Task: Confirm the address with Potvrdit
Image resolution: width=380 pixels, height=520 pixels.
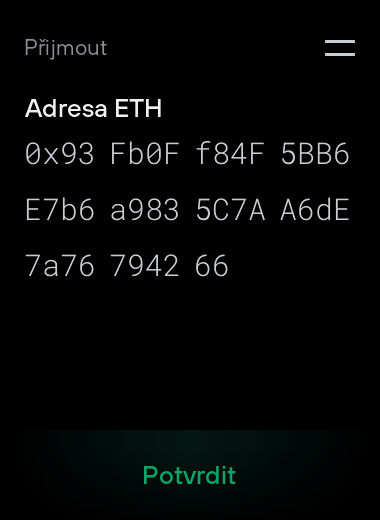Action: 190,475
